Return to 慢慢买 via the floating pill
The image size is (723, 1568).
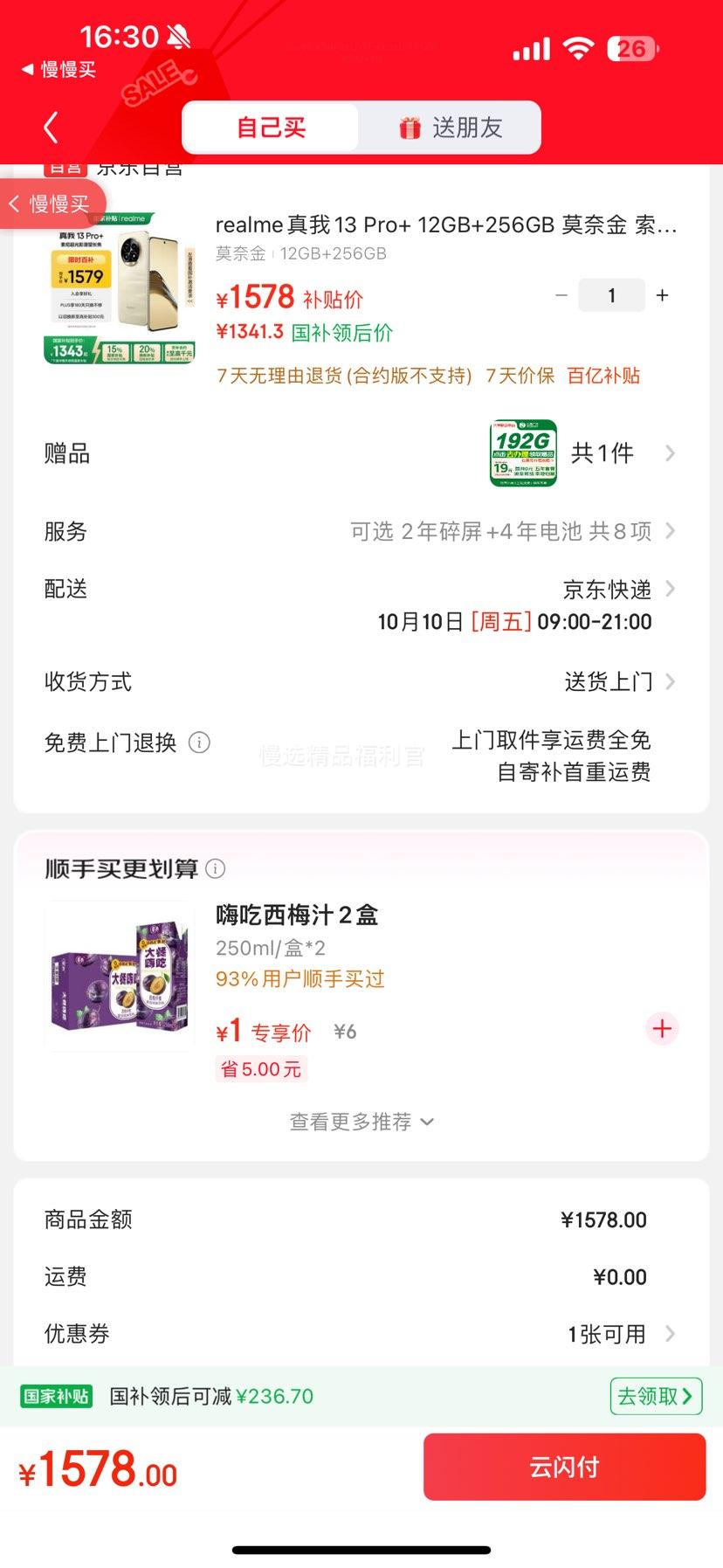51,204
